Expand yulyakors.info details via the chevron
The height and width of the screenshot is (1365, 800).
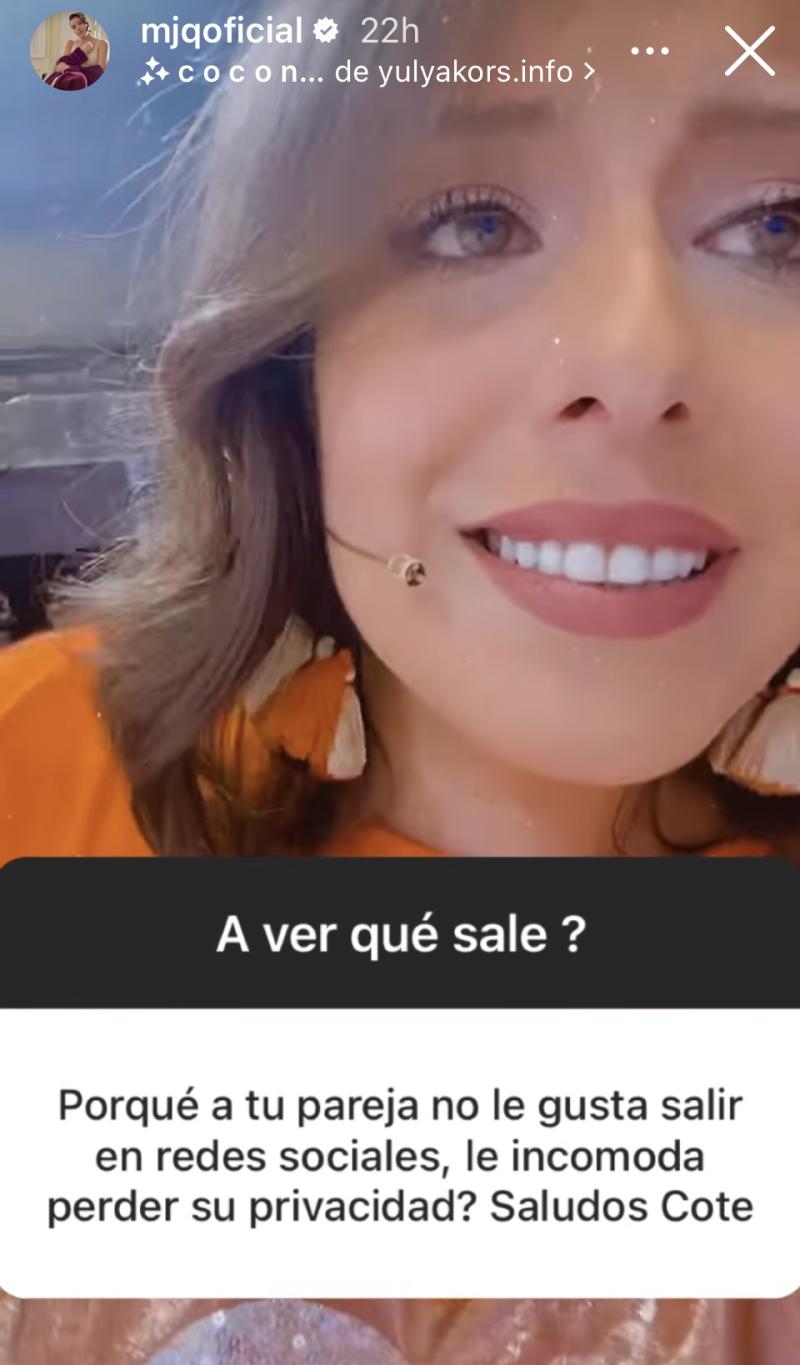[x=590, y=73]
